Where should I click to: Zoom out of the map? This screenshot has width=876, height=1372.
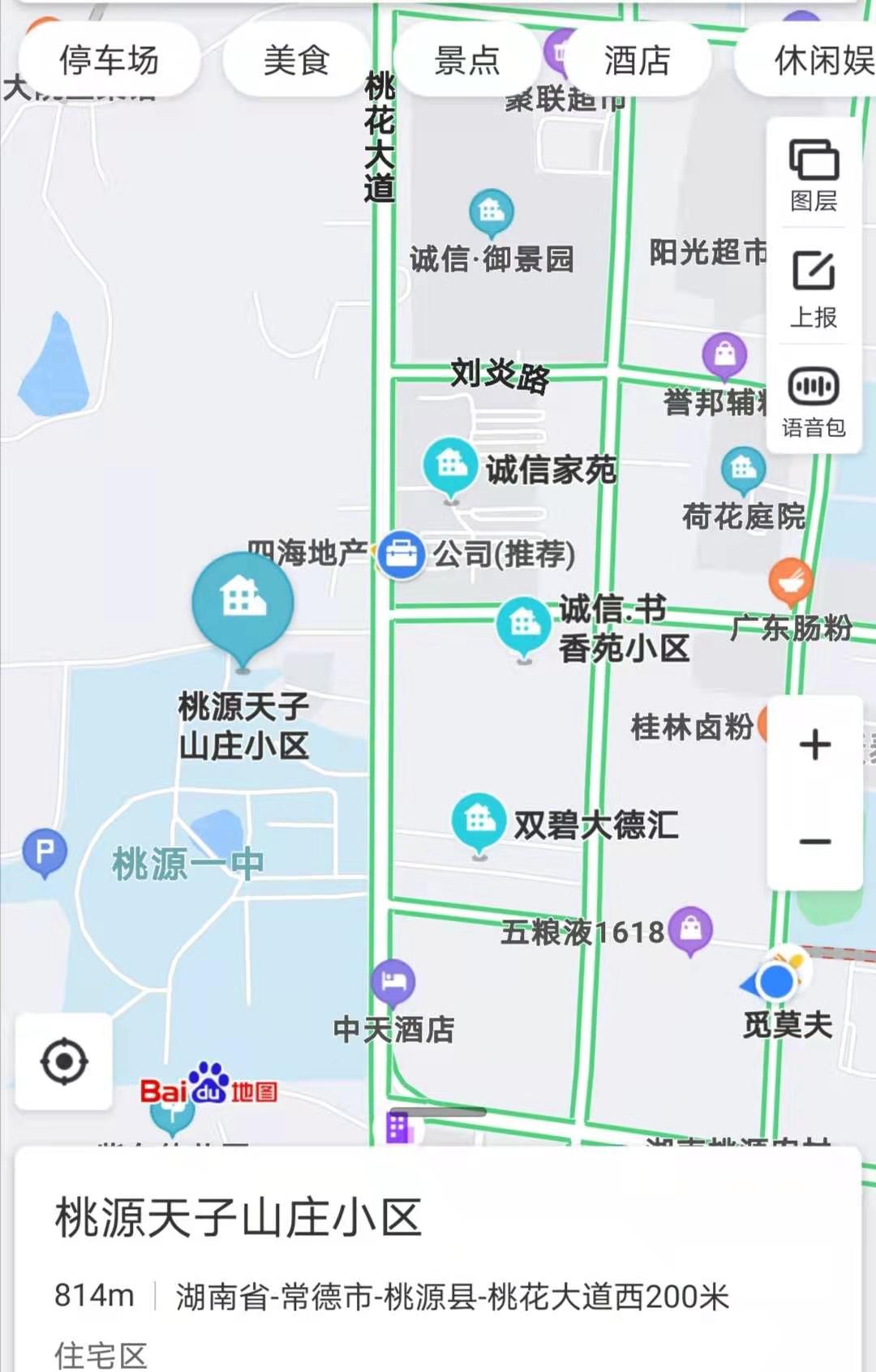point(814,842)
